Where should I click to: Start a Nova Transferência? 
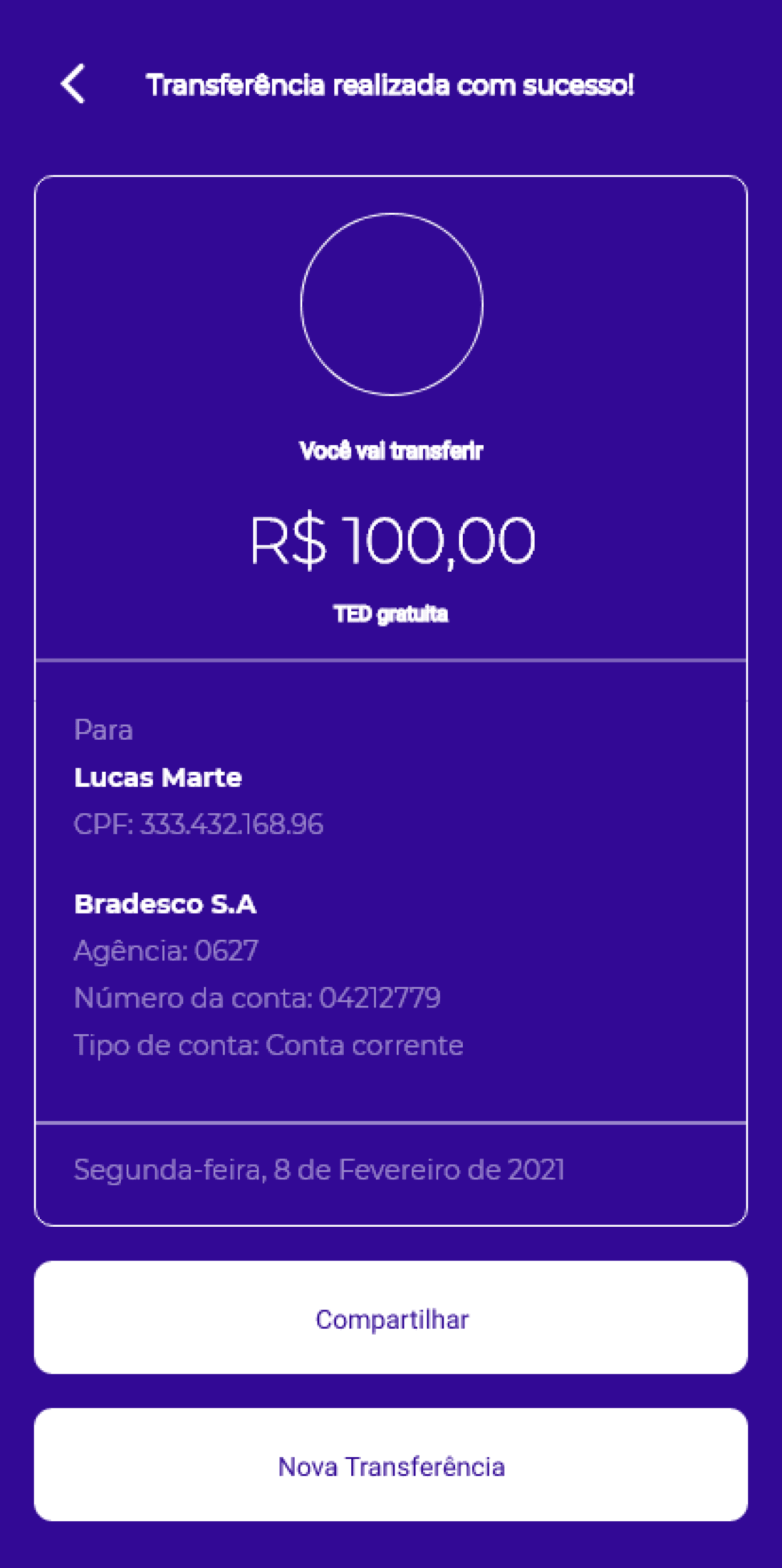(391, 1465)
